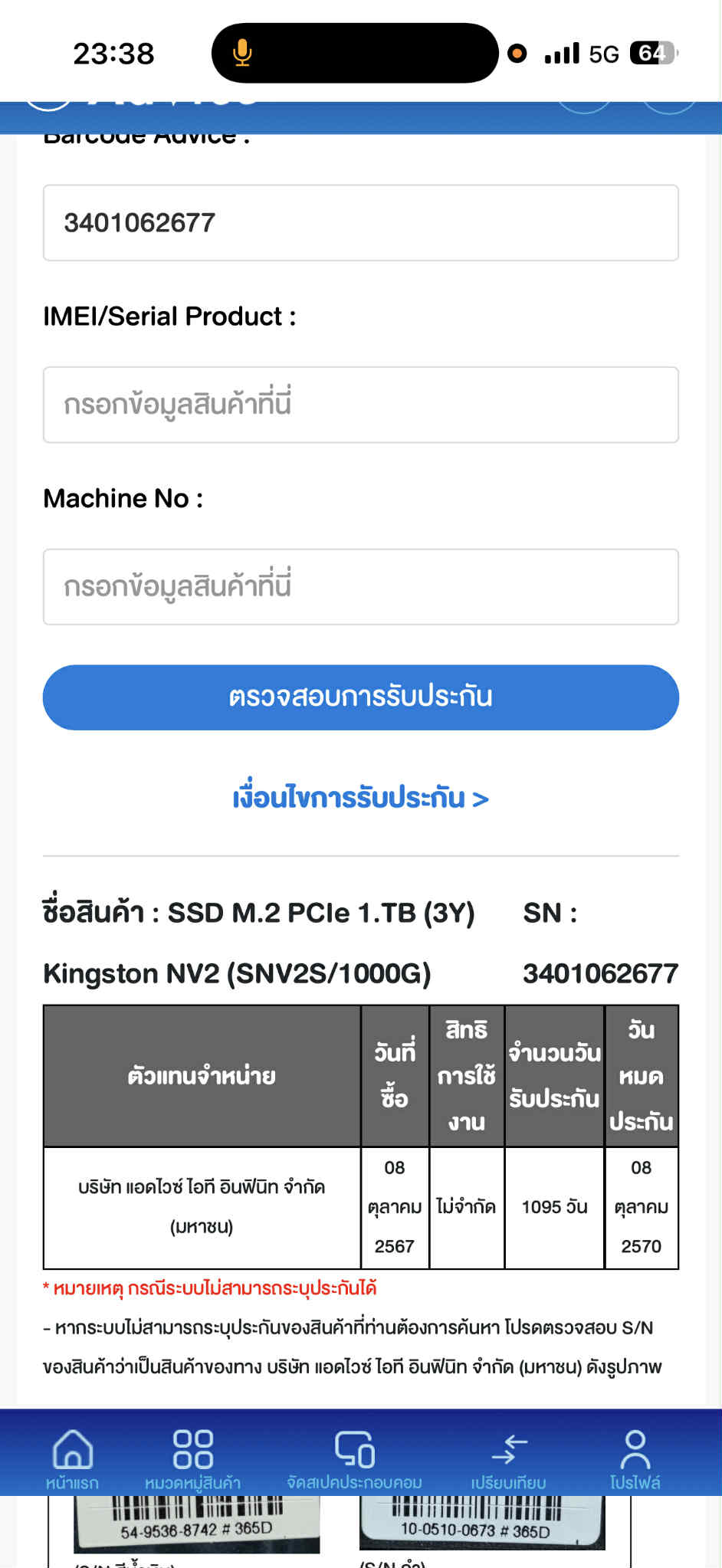This screenshot has width=722, height=1568.
Task: Open the โปรไฟล์ tab
Action: [635, 1459]
